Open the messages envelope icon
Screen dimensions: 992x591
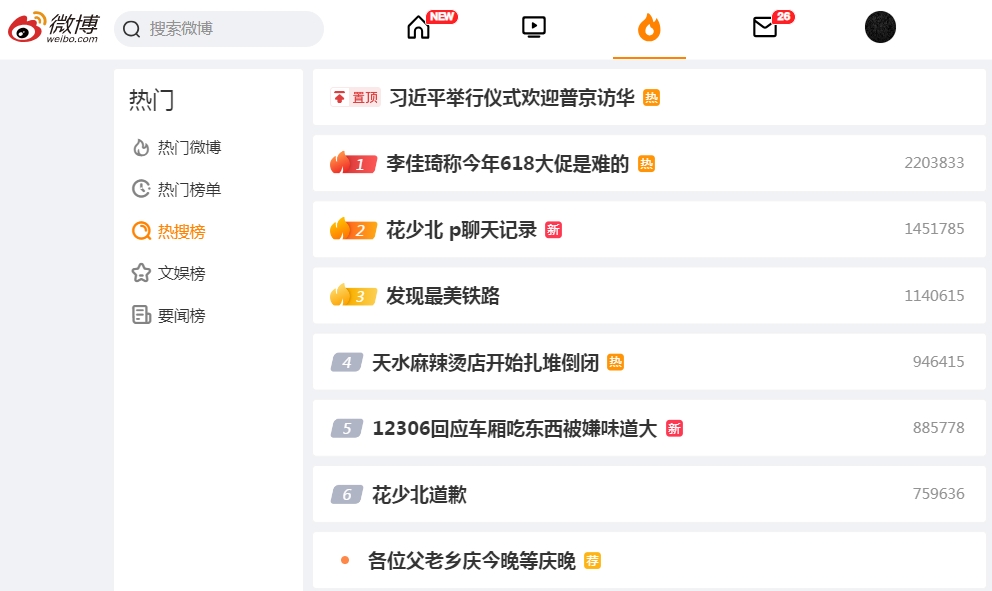(x=765, y=27)
